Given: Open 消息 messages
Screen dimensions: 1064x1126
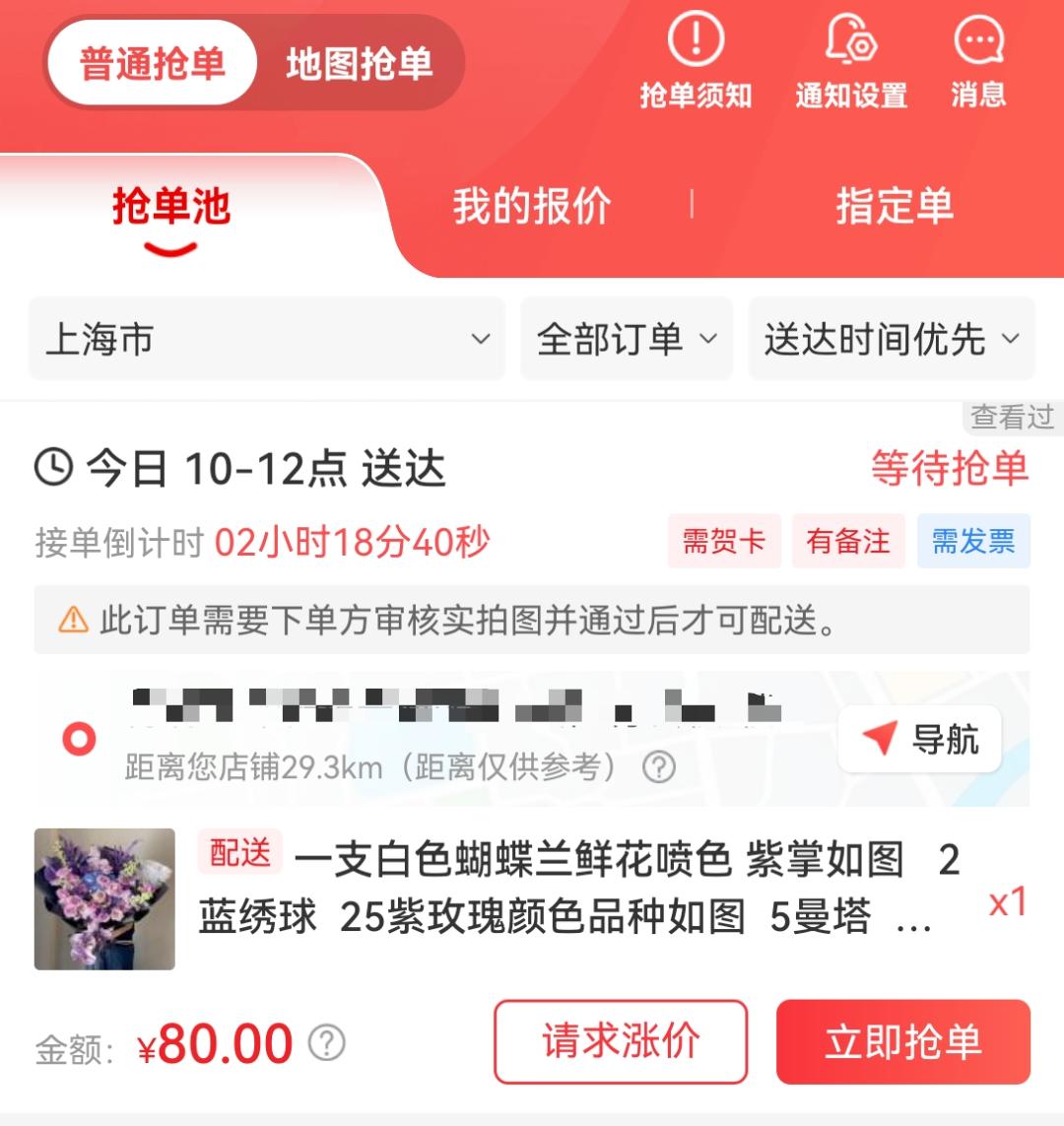Looking at the screenshot, I should click(978, 63).
